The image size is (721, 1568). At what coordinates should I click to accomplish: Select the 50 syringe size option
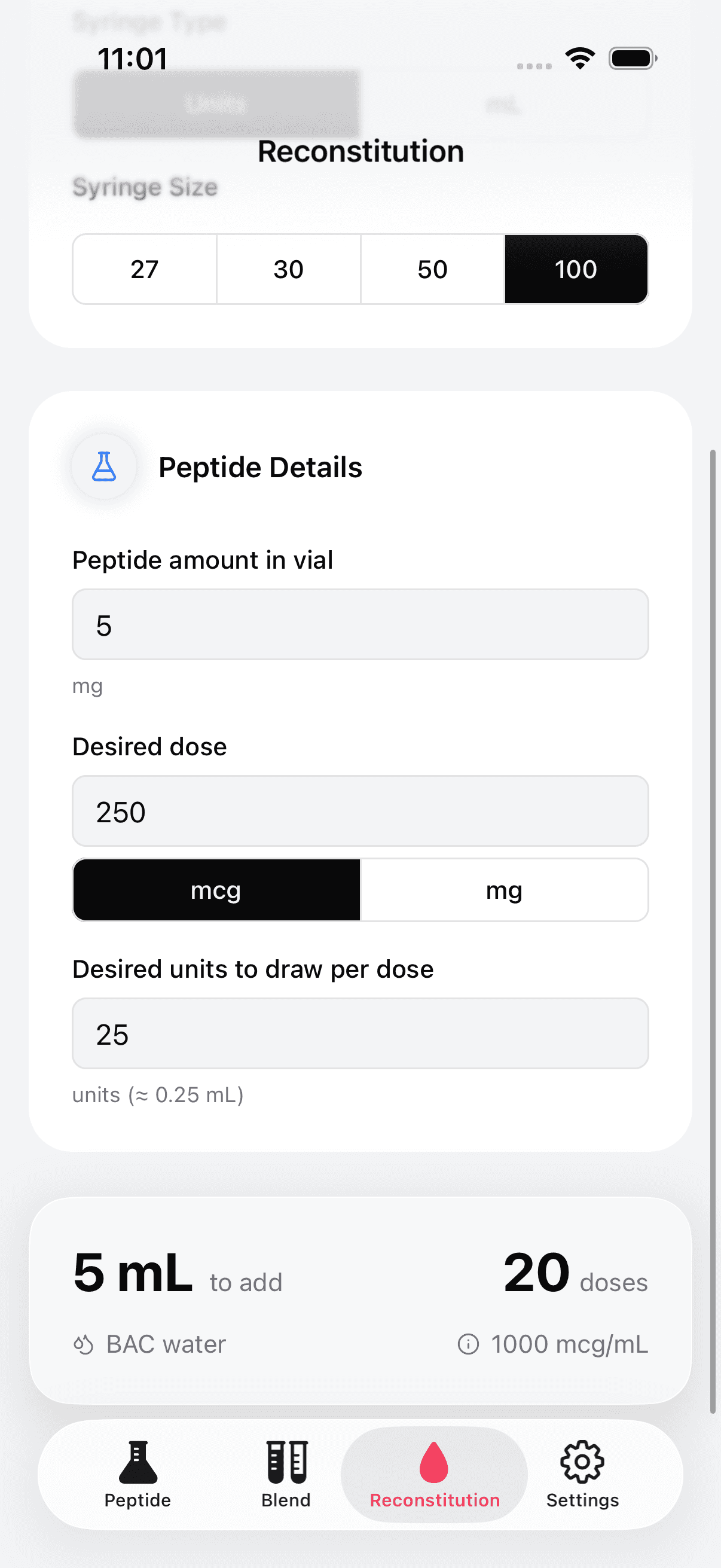[432, 269]
